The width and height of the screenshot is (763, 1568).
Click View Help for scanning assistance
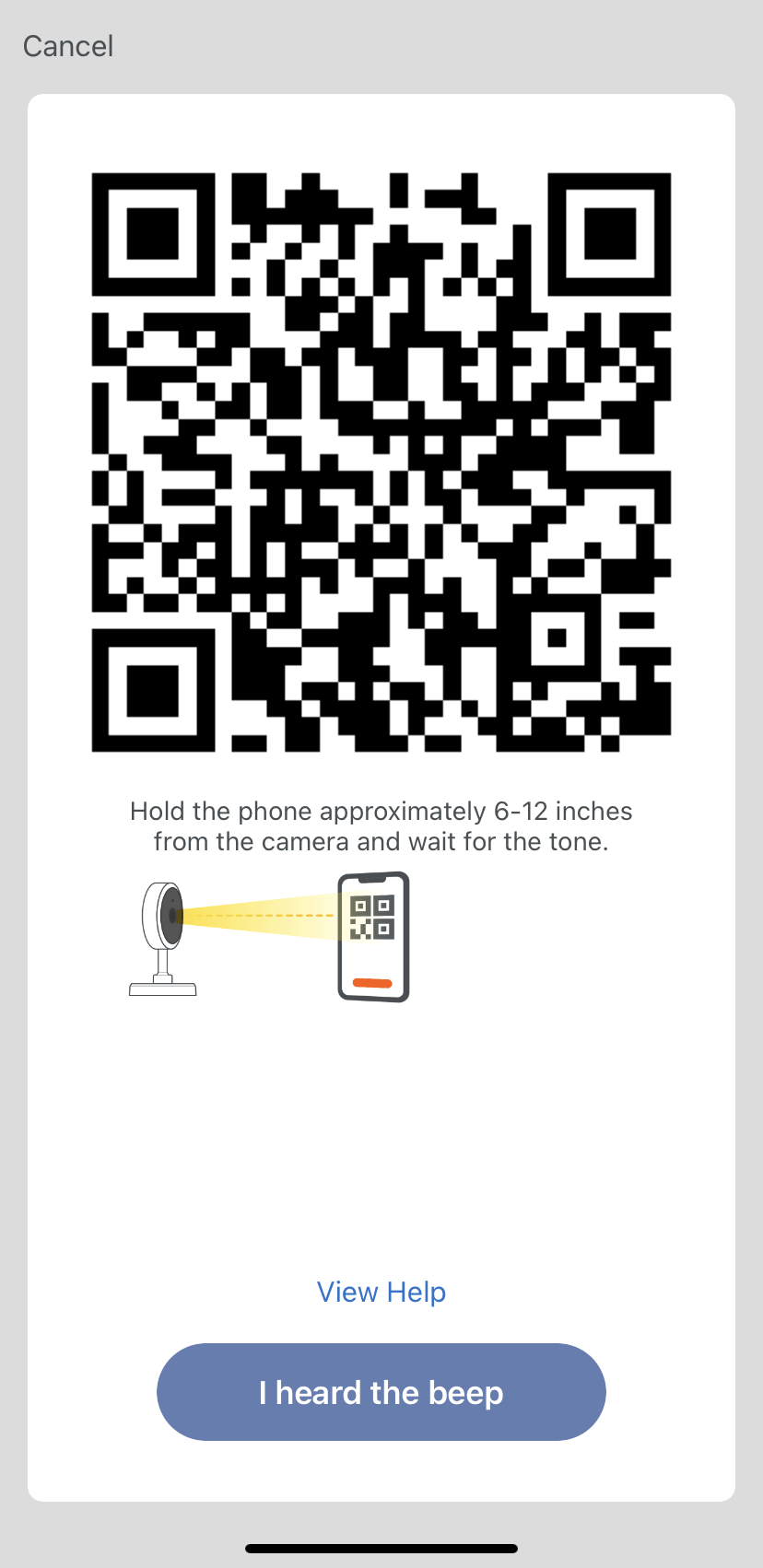point(381,1292)
